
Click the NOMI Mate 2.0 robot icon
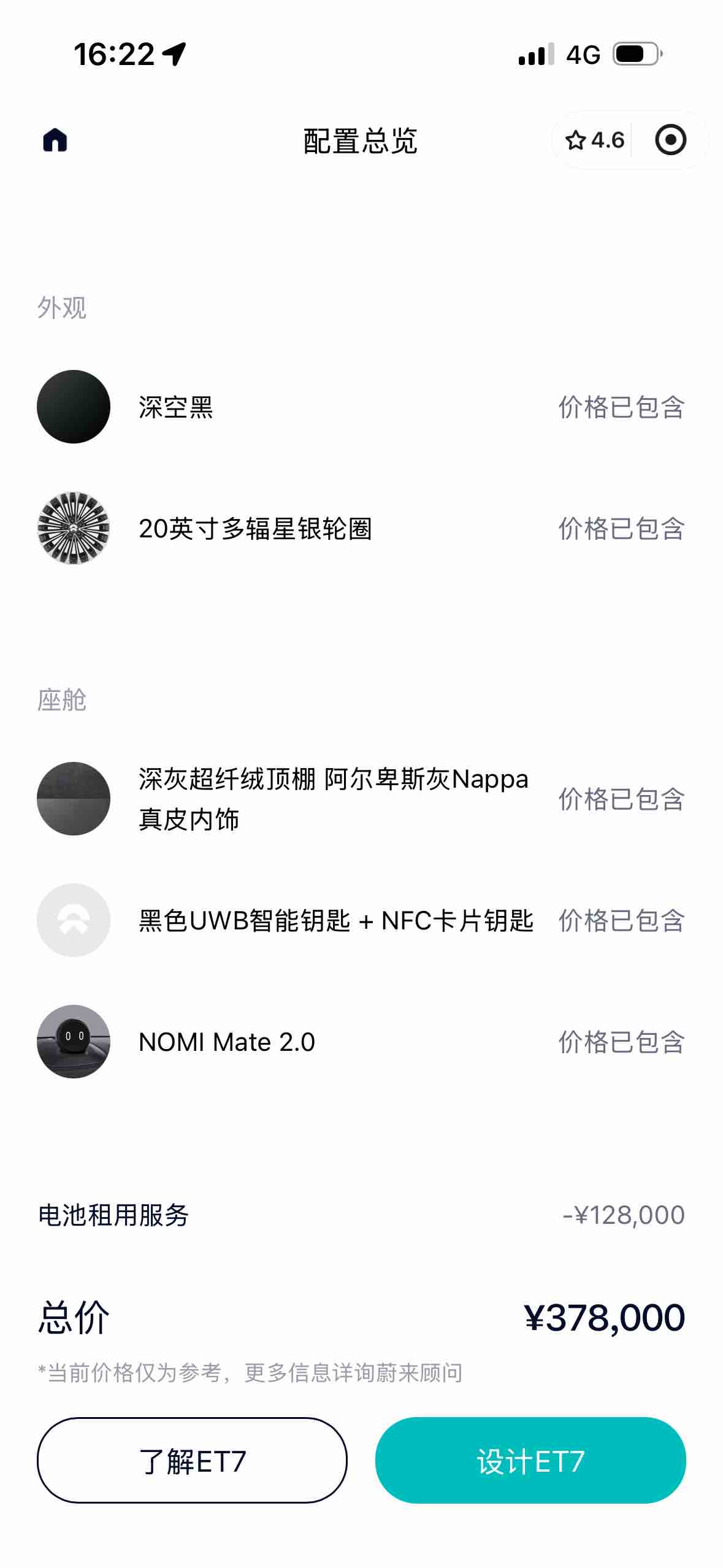[73, 1042]
